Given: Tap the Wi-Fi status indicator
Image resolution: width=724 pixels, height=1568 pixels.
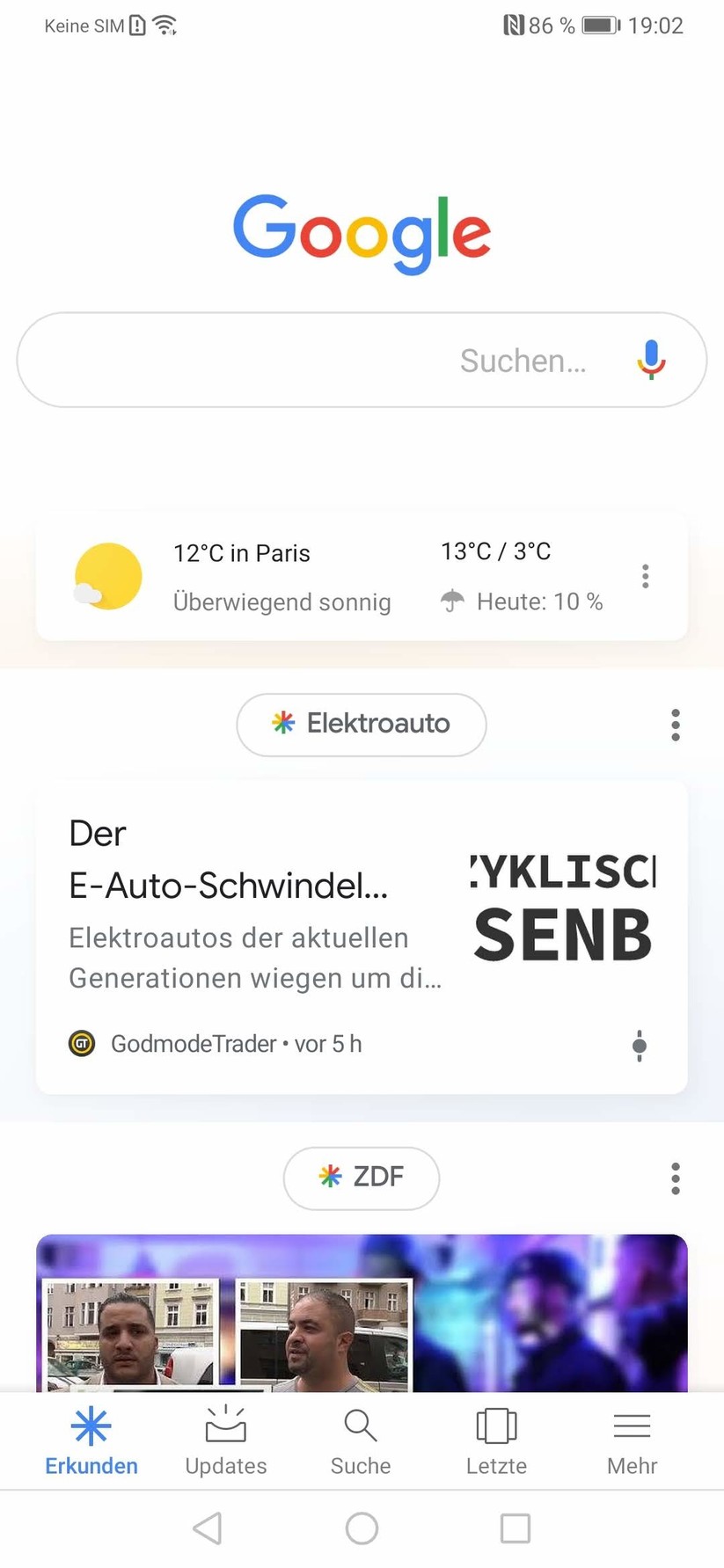Looking at the screenshot, I should click(165, 25).
